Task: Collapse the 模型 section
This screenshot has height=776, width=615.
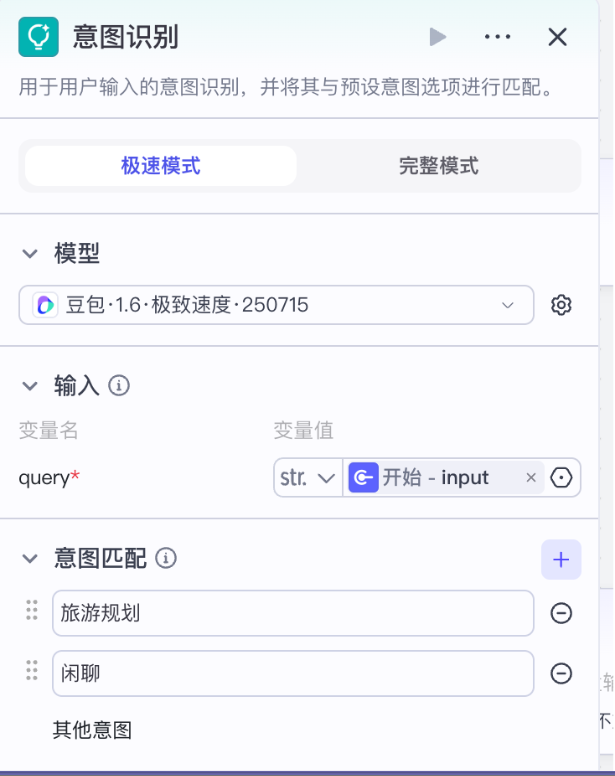Action: [x=30, y=254]
